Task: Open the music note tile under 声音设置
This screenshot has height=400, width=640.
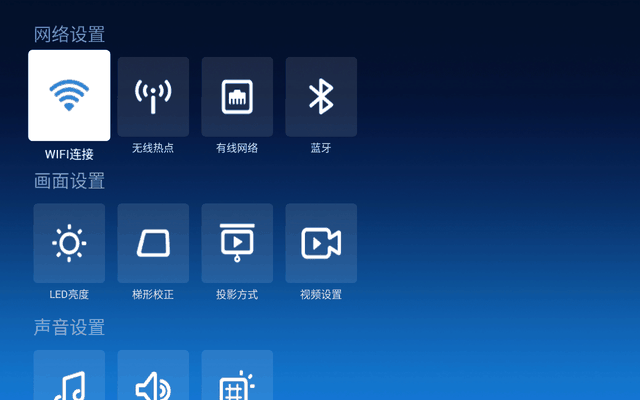Action: coord(69,380)
